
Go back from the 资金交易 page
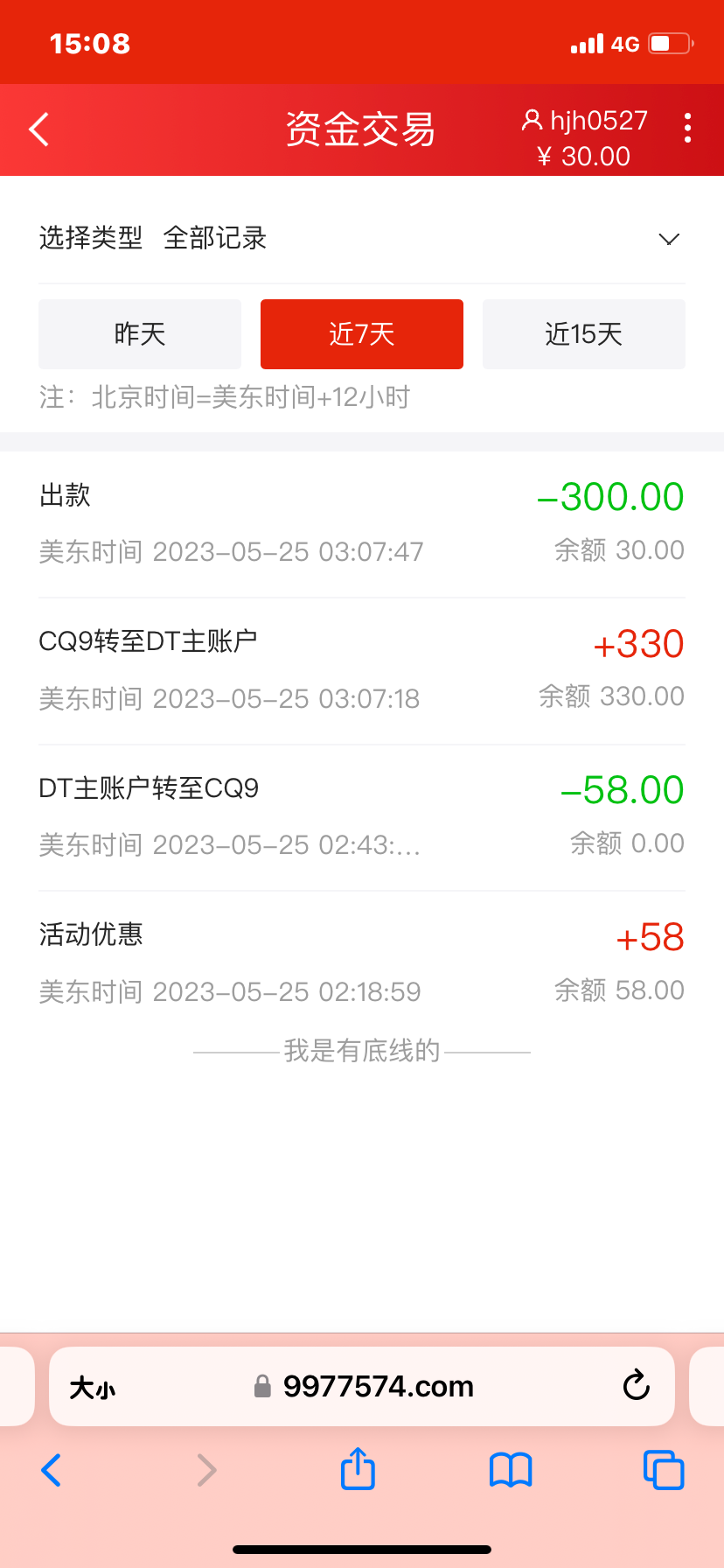39,130
